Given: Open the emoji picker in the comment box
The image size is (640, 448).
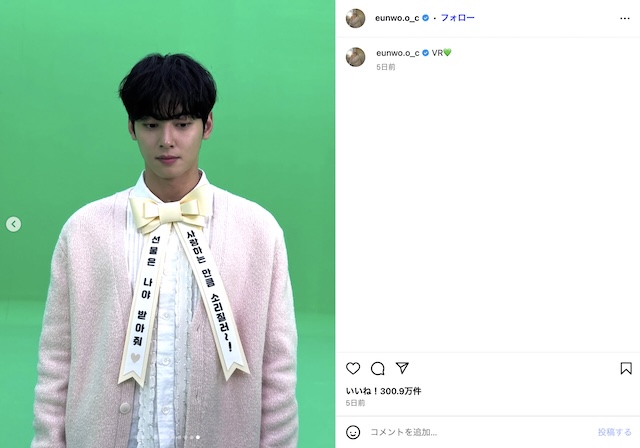Looking at the screenshot, I should [x=353, y=432].
